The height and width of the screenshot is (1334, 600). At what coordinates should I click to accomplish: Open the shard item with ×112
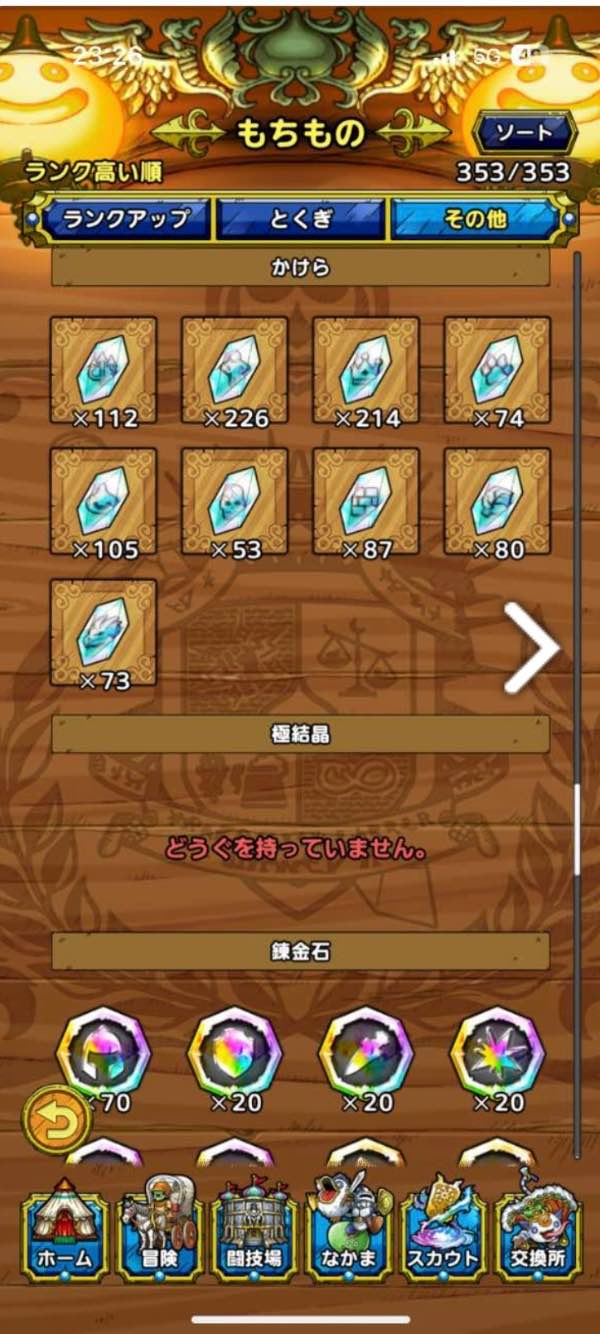(x=103, y=370)
